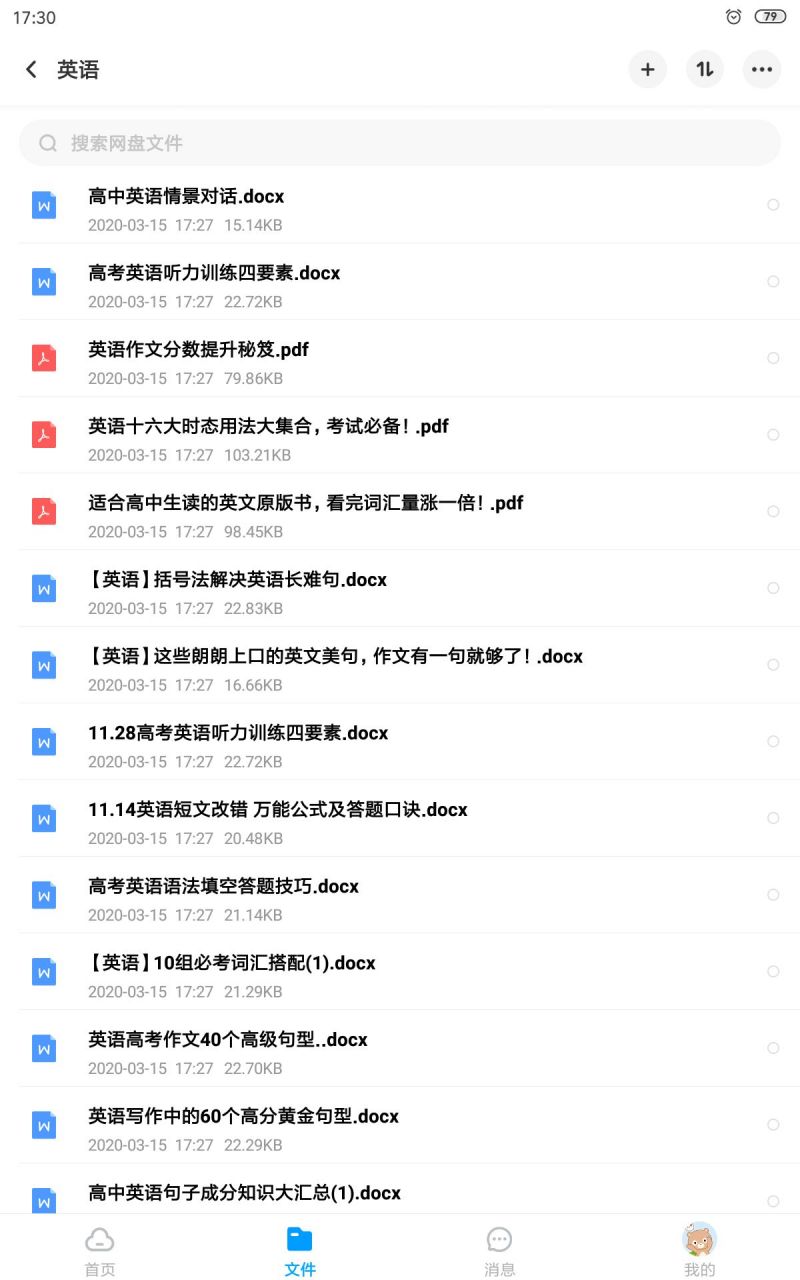This screenshot has width=800, height=1280.
Task: Open 高考英语语法填空答题技巧.docx
Action: pyautogui.click(x=400, y=899)
